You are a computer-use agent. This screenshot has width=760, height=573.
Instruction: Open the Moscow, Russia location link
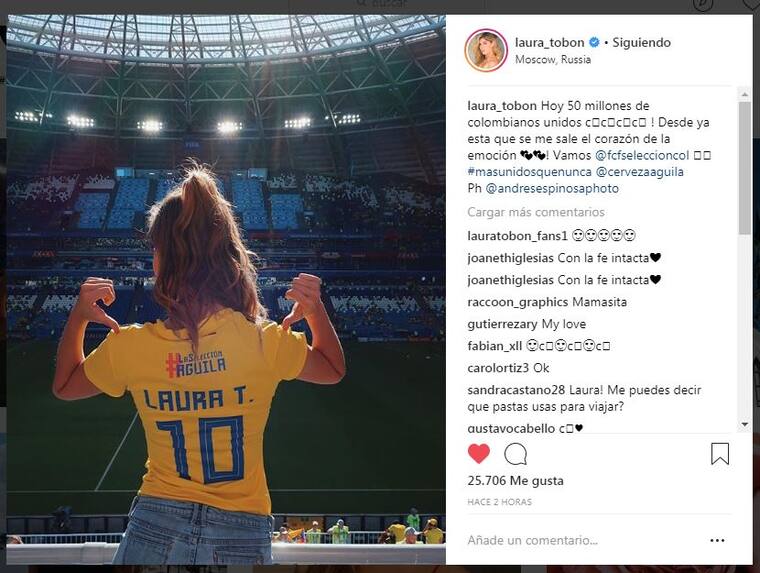[552, 59]
